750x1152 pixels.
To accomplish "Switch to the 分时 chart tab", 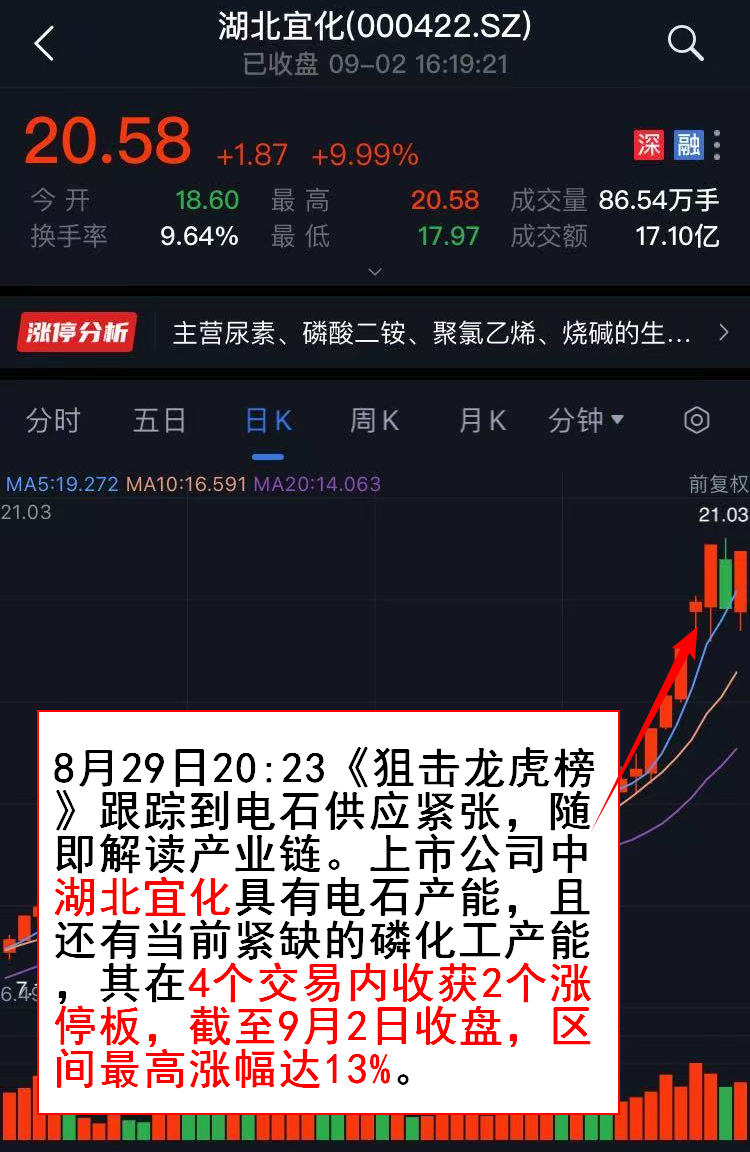I will pyautogui.click(x=52, y=421).
